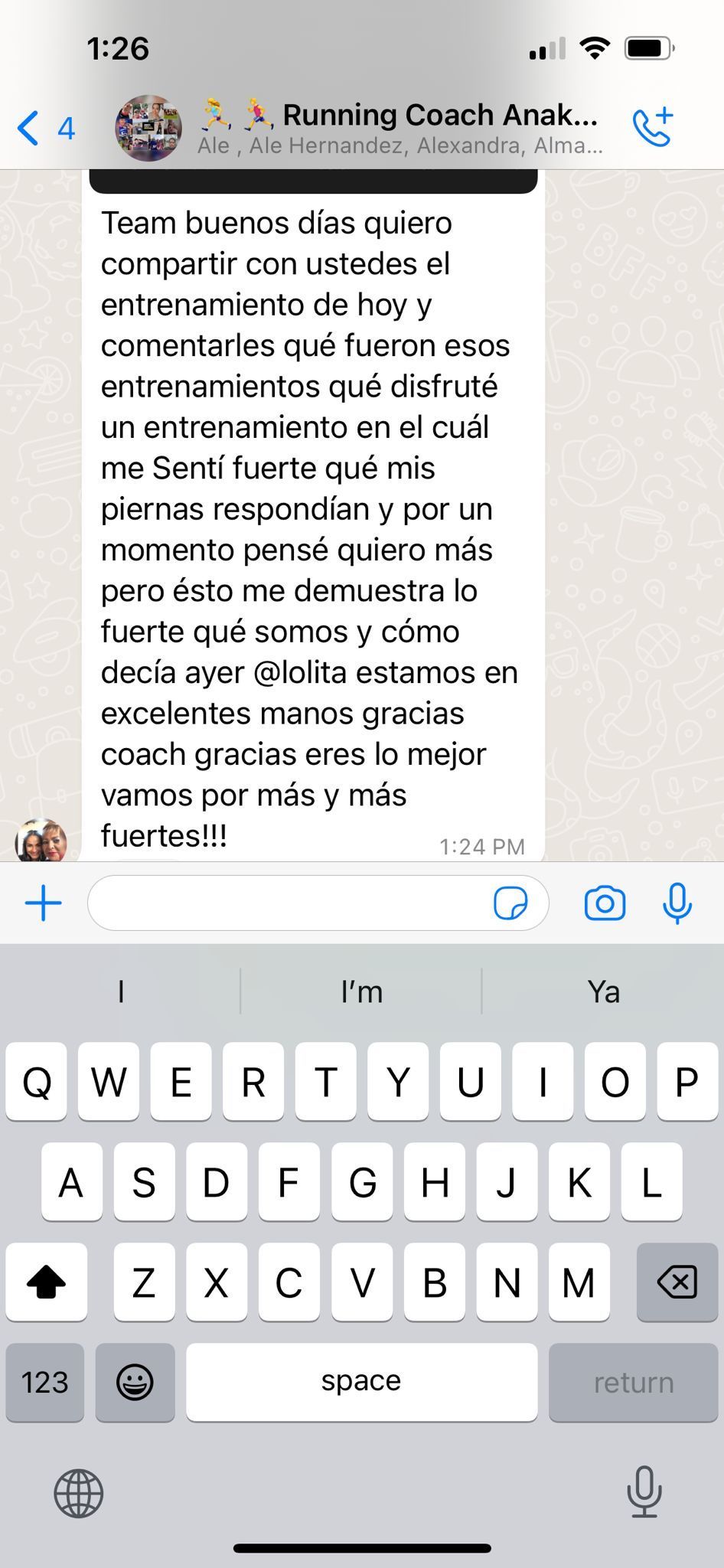
Task: Open the sender's profile photo
Action: 41,841
